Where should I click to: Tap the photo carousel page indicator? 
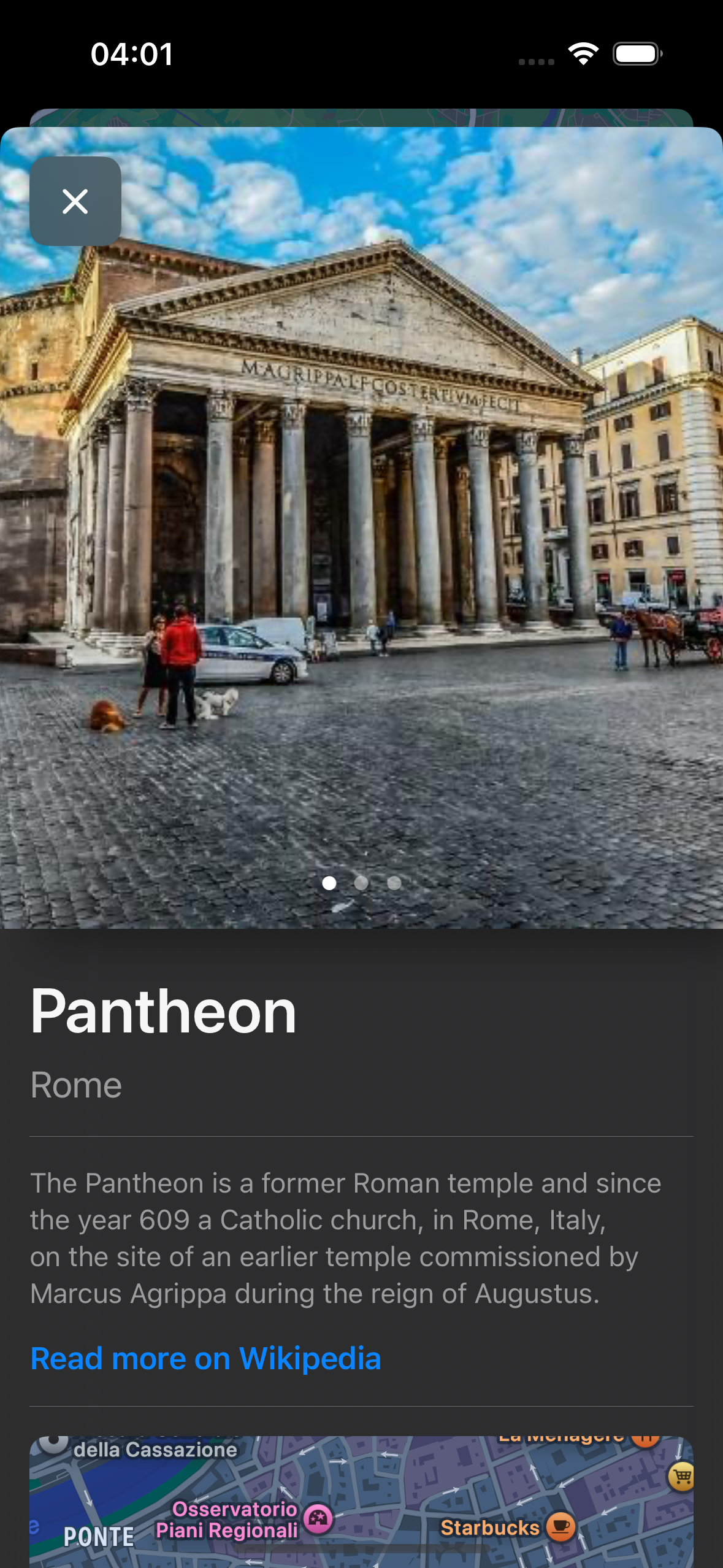[361, 883]
